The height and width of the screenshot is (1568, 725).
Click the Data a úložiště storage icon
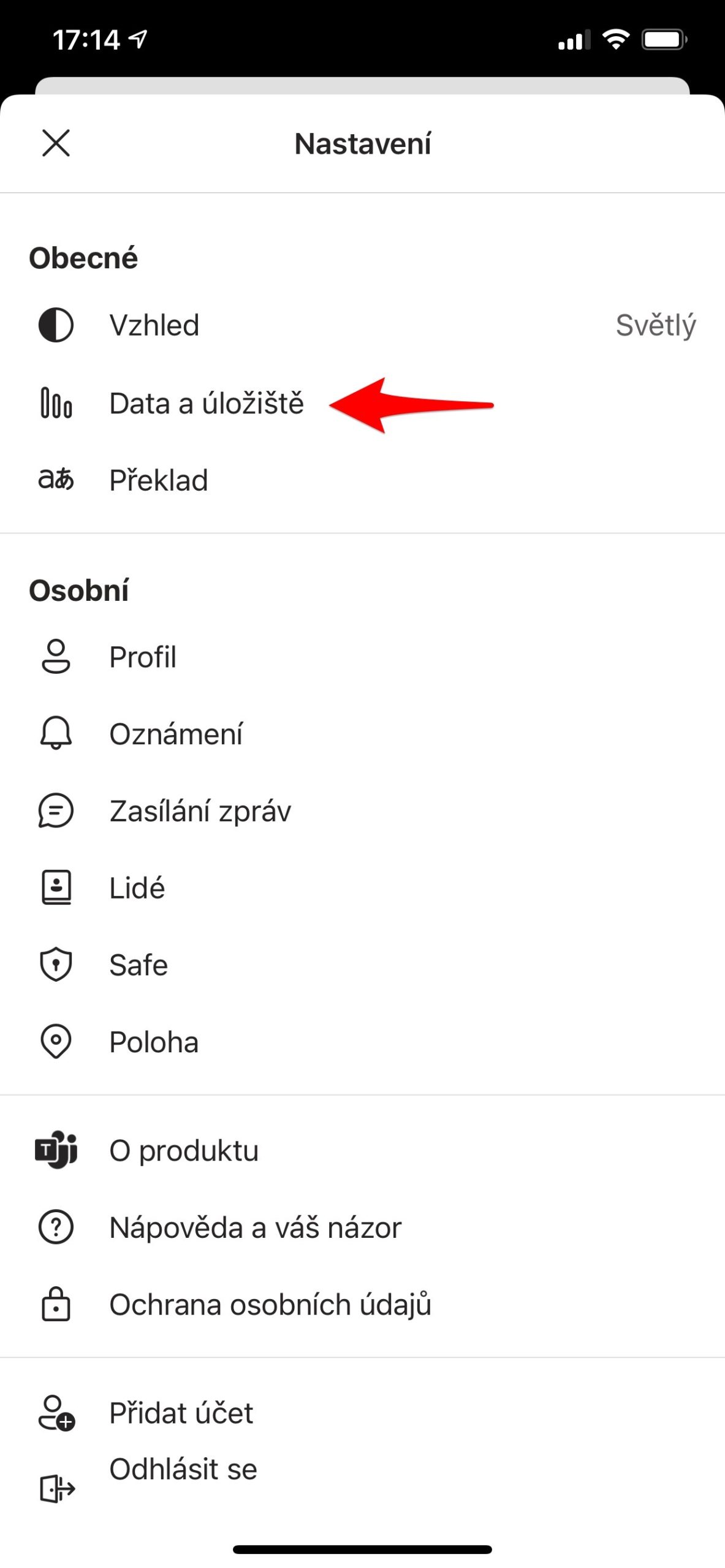(56, 404)
